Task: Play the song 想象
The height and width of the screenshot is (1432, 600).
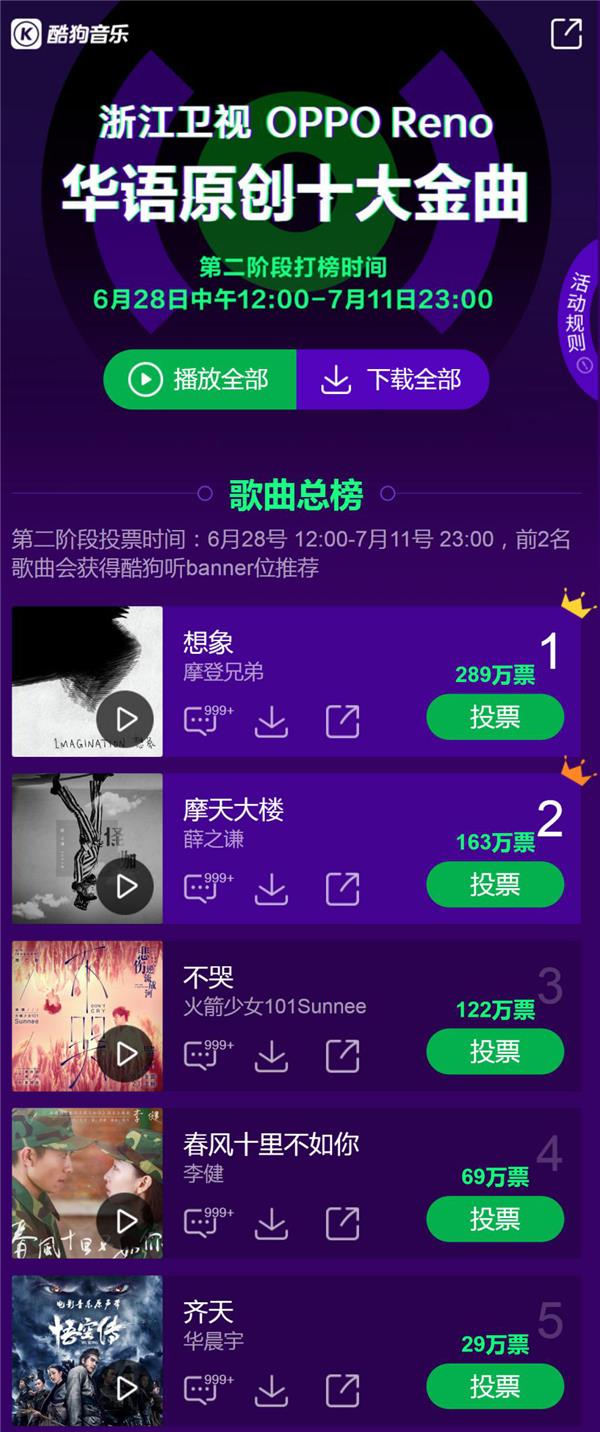Action: (126, 719)
